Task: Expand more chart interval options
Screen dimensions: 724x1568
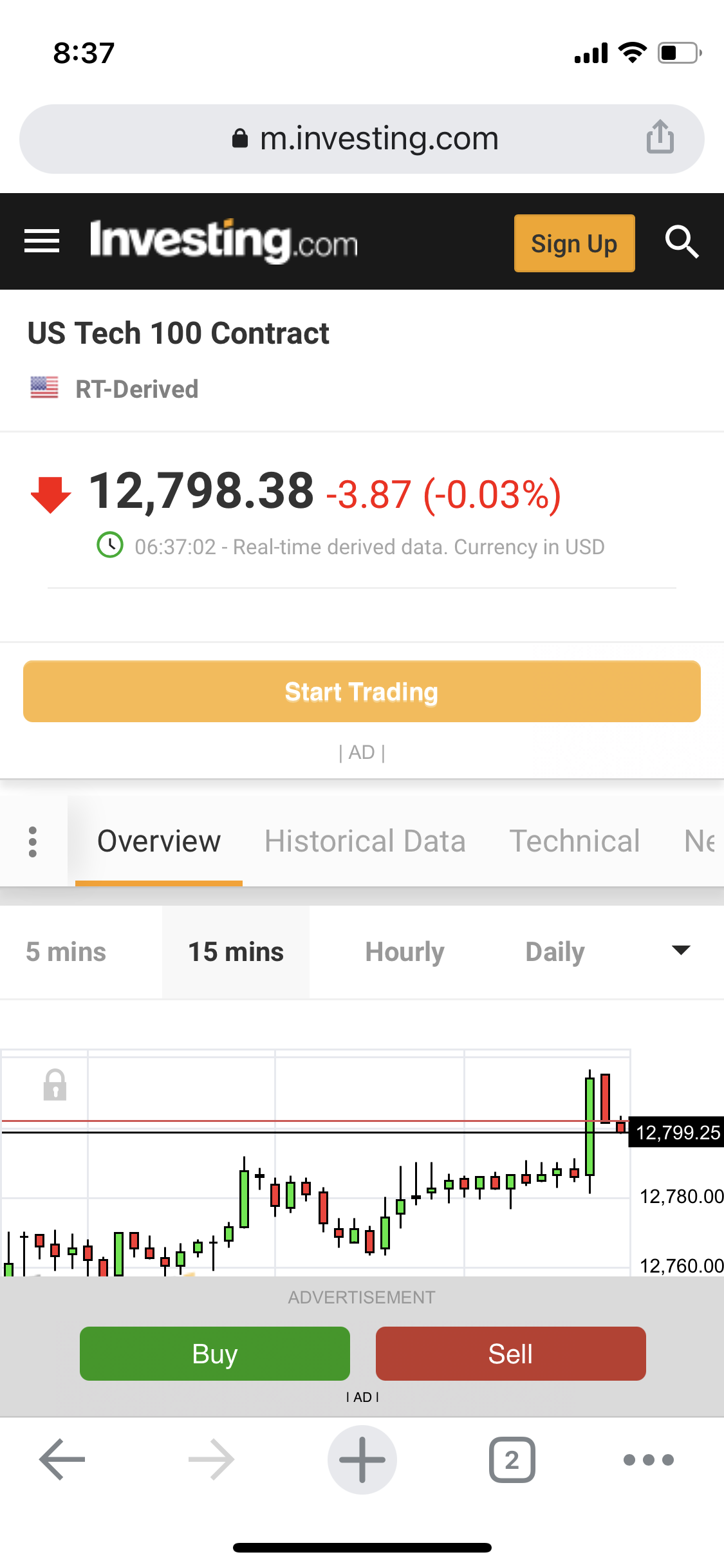Action: [680, 951]
